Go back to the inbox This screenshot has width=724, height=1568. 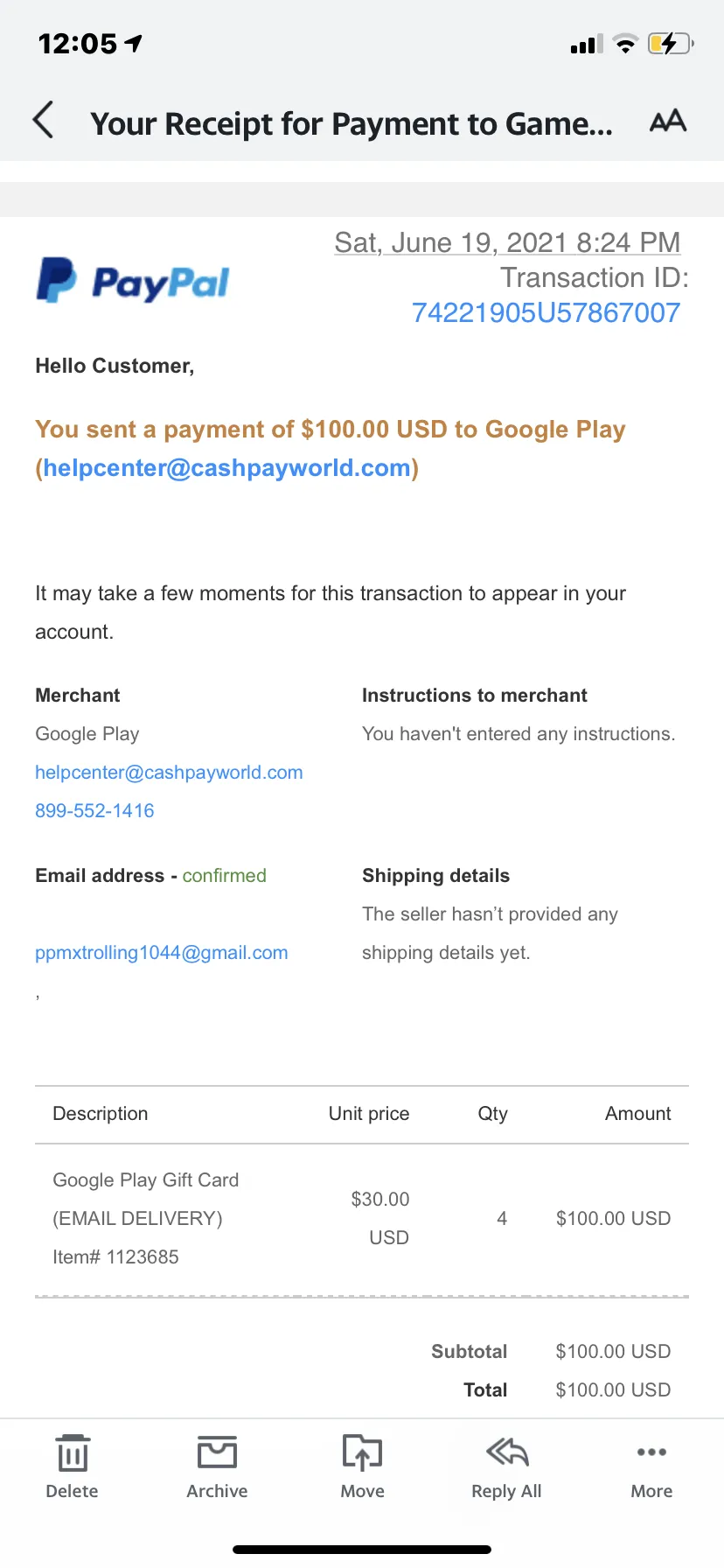tap(44, 120)
